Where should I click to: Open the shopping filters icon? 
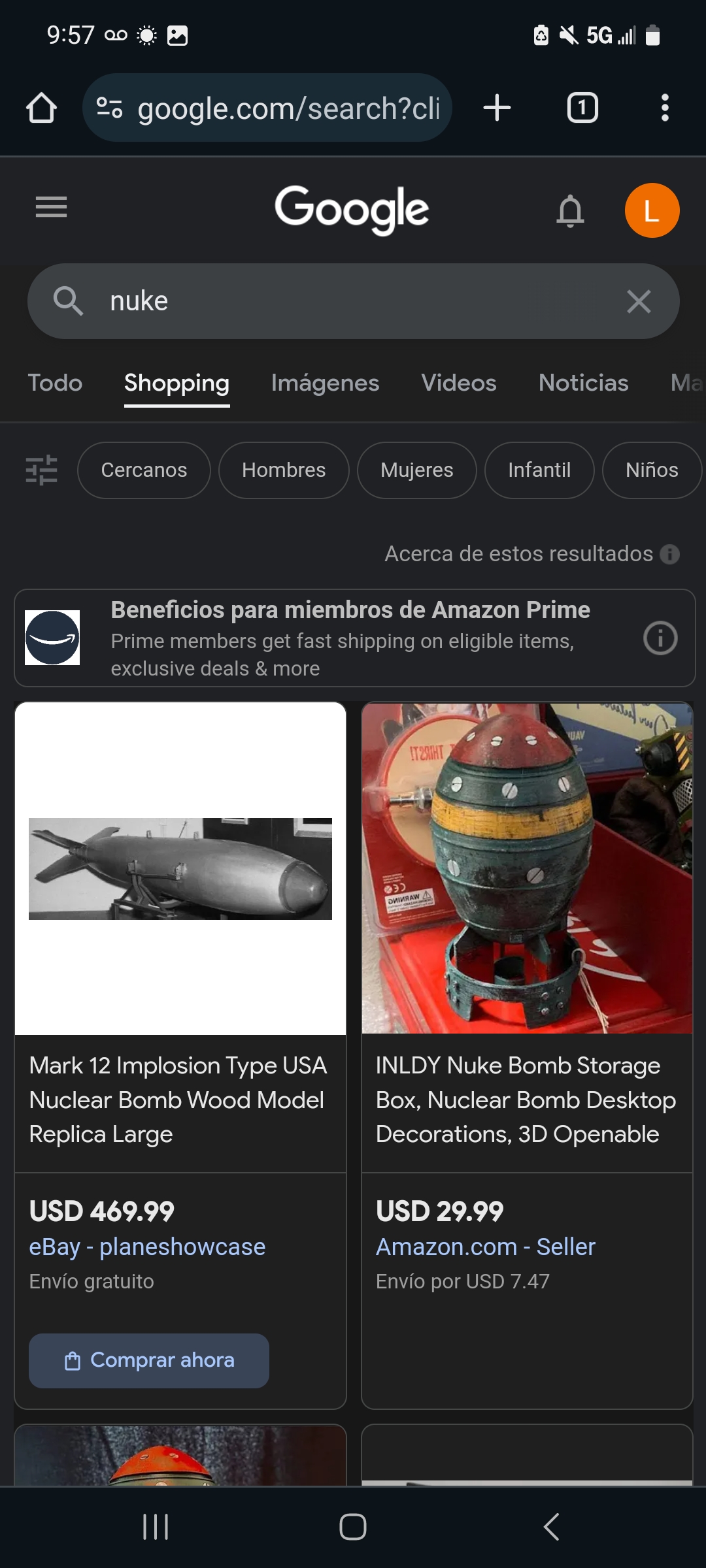[x=42, y=470]
